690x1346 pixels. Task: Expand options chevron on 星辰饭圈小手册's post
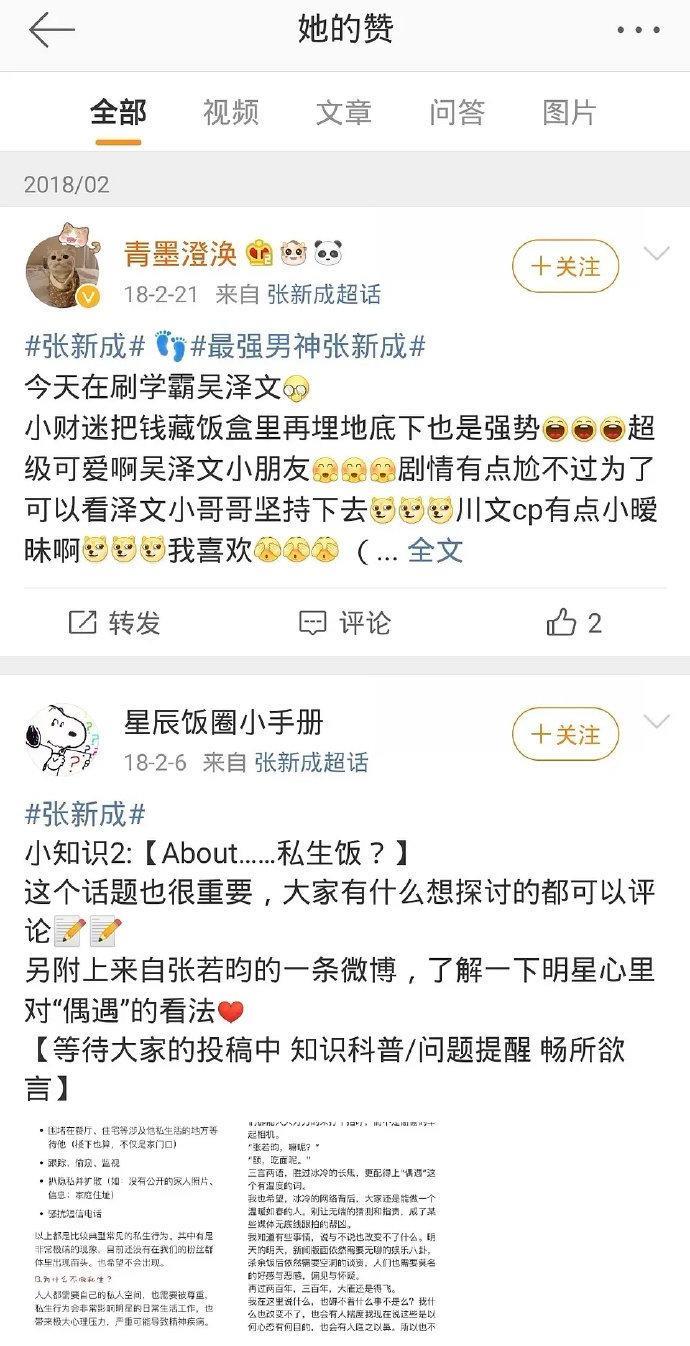coord(656,721)
